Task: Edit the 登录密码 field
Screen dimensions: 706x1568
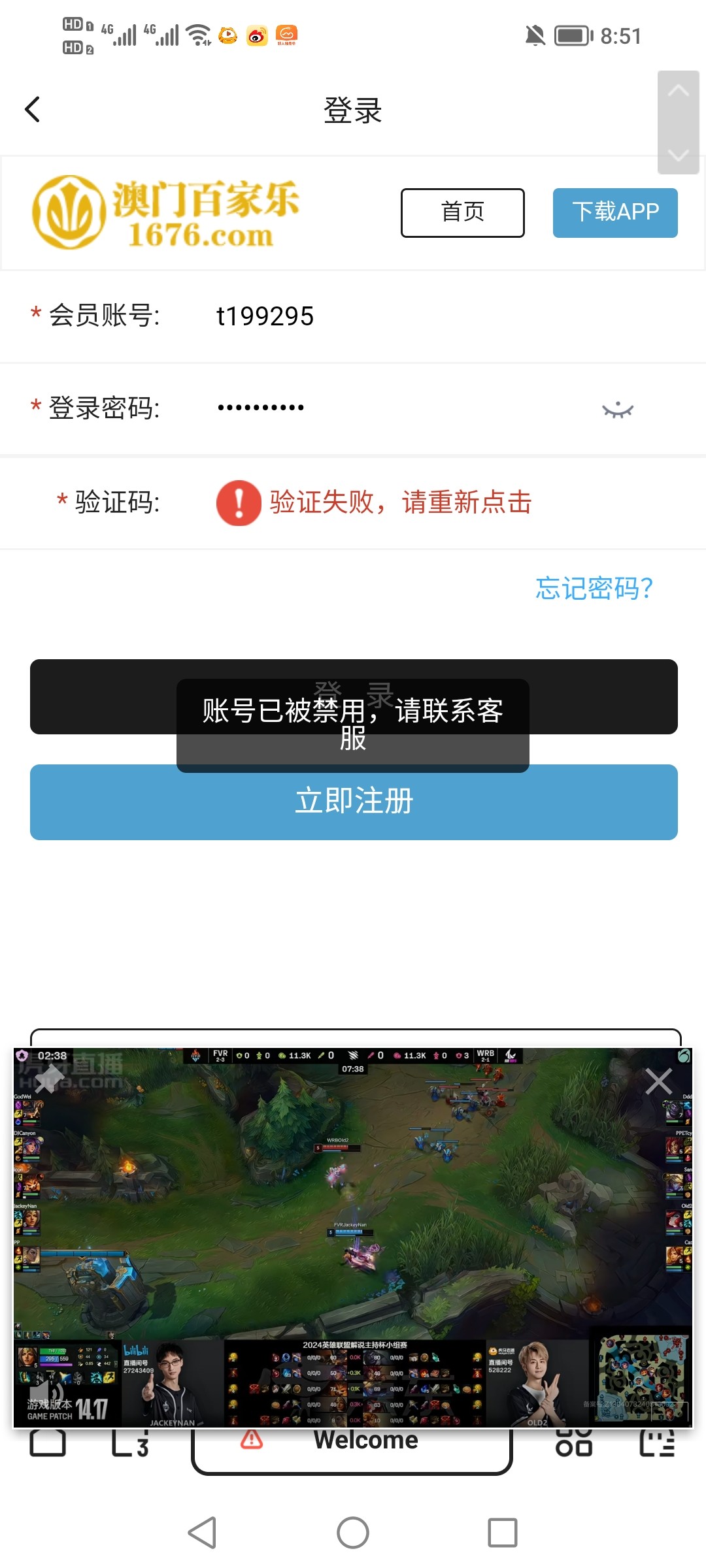Action: [x=392, y=408]
